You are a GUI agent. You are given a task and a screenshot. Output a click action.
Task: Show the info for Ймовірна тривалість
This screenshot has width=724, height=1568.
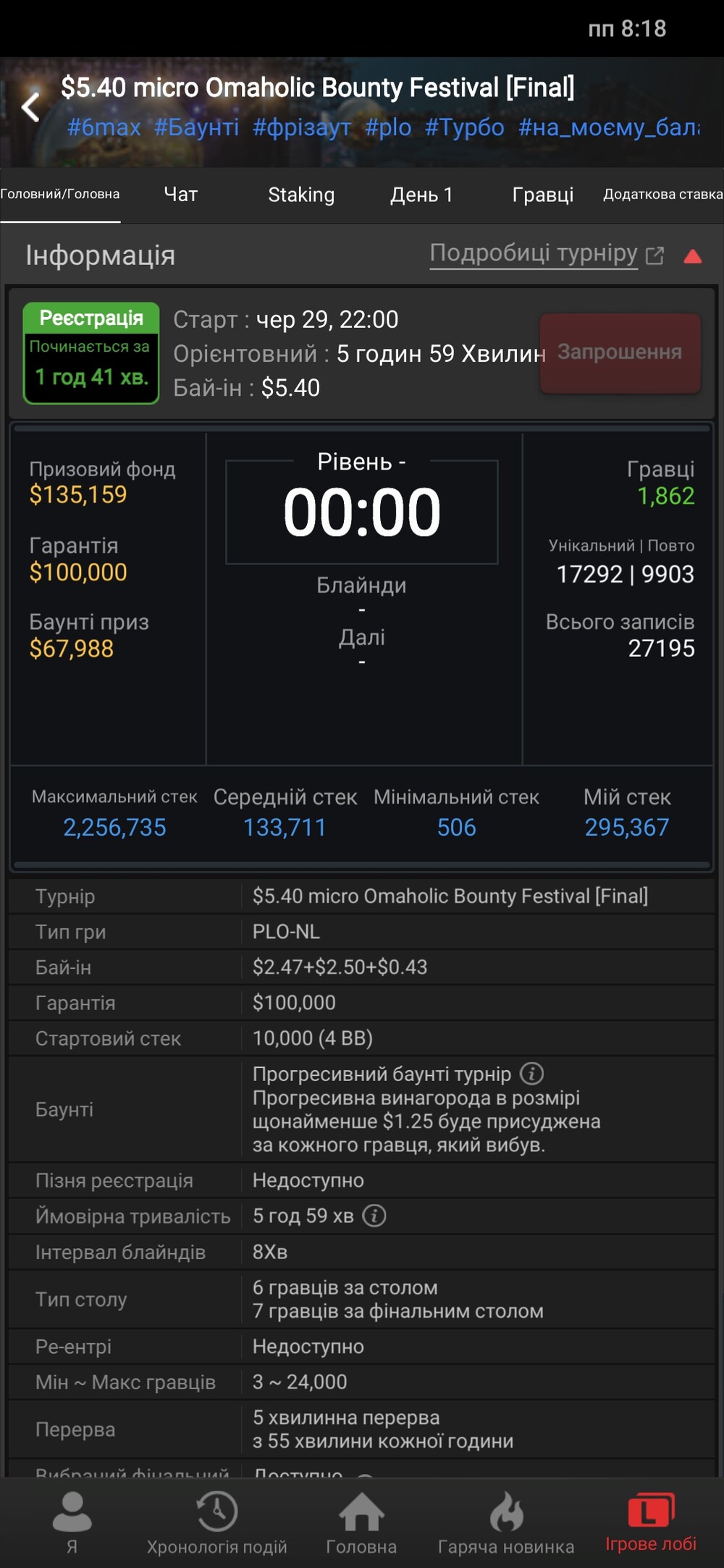(x=374, y=1216)
